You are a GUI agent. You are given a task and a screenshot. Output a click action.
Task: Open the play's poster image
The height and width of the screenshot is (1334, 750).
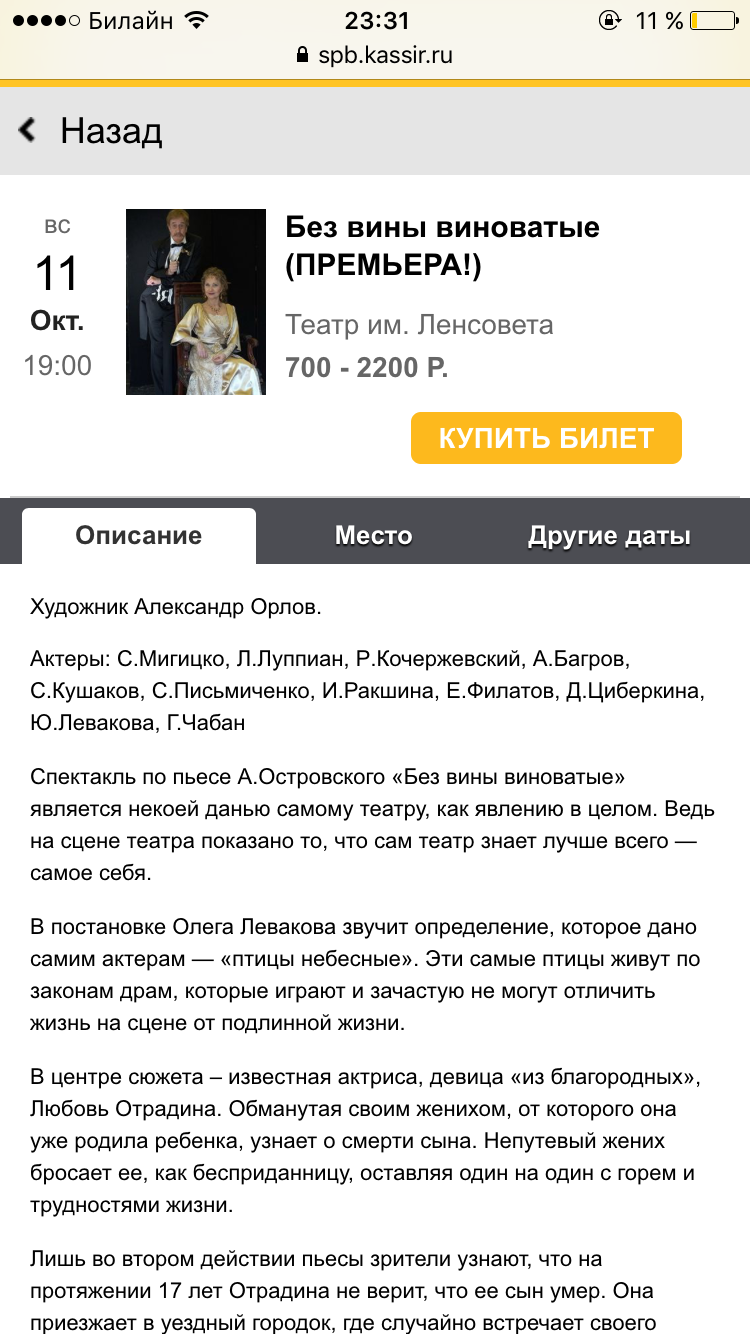196,302
